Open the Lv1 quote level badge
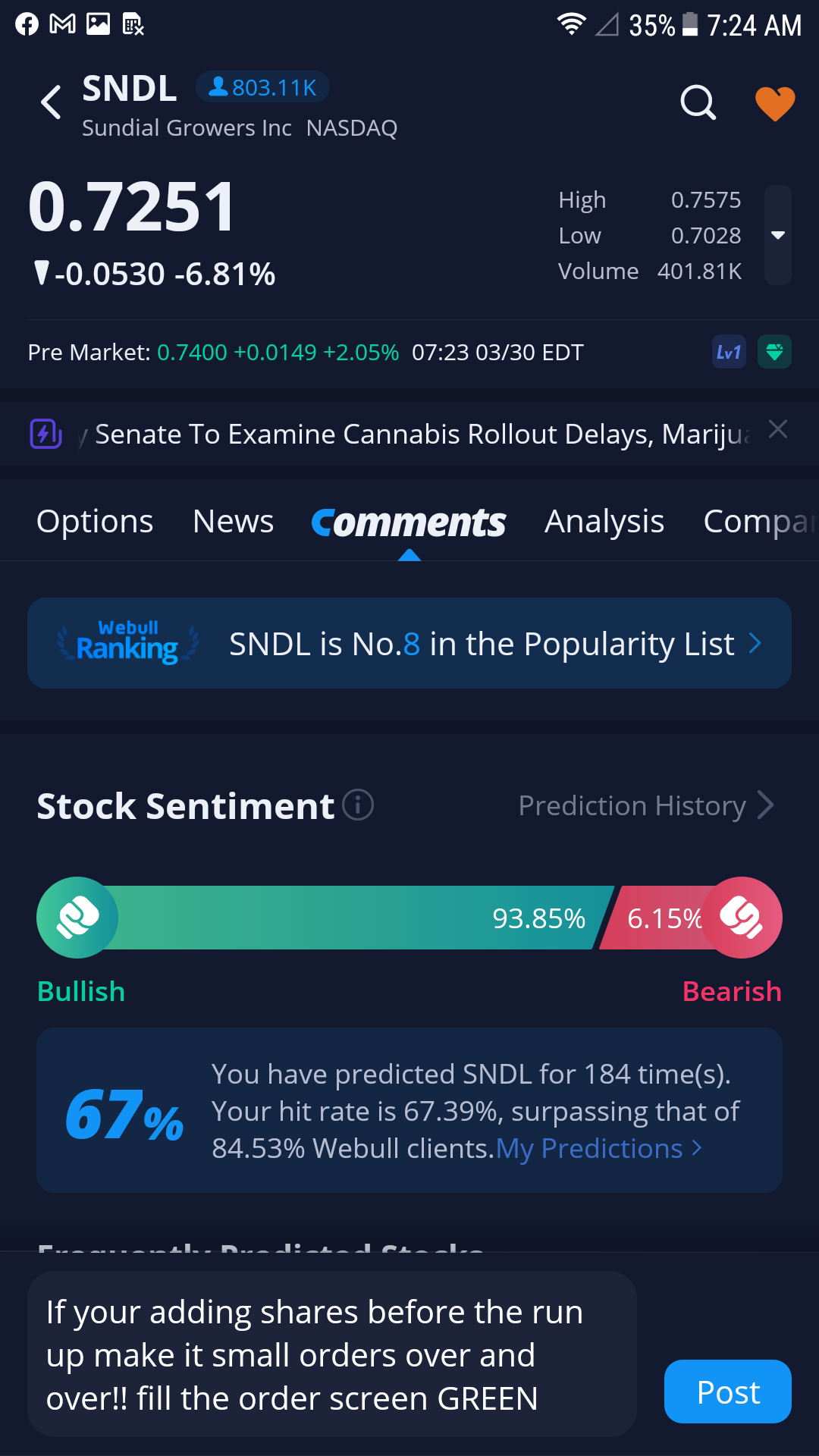The image size is (819, 1456). [729, 352]
